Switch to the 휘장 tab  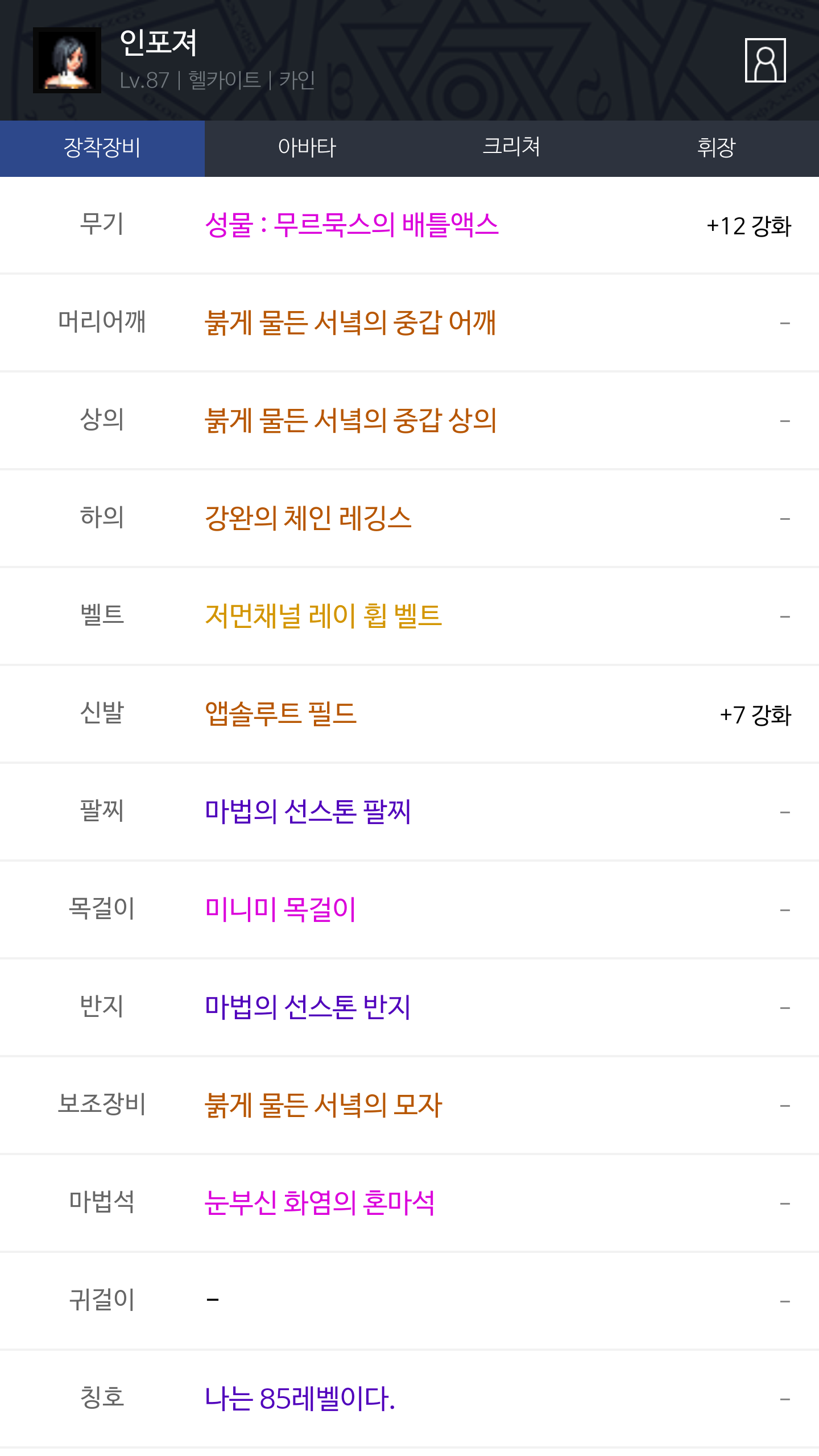click(x=717, y=148)
